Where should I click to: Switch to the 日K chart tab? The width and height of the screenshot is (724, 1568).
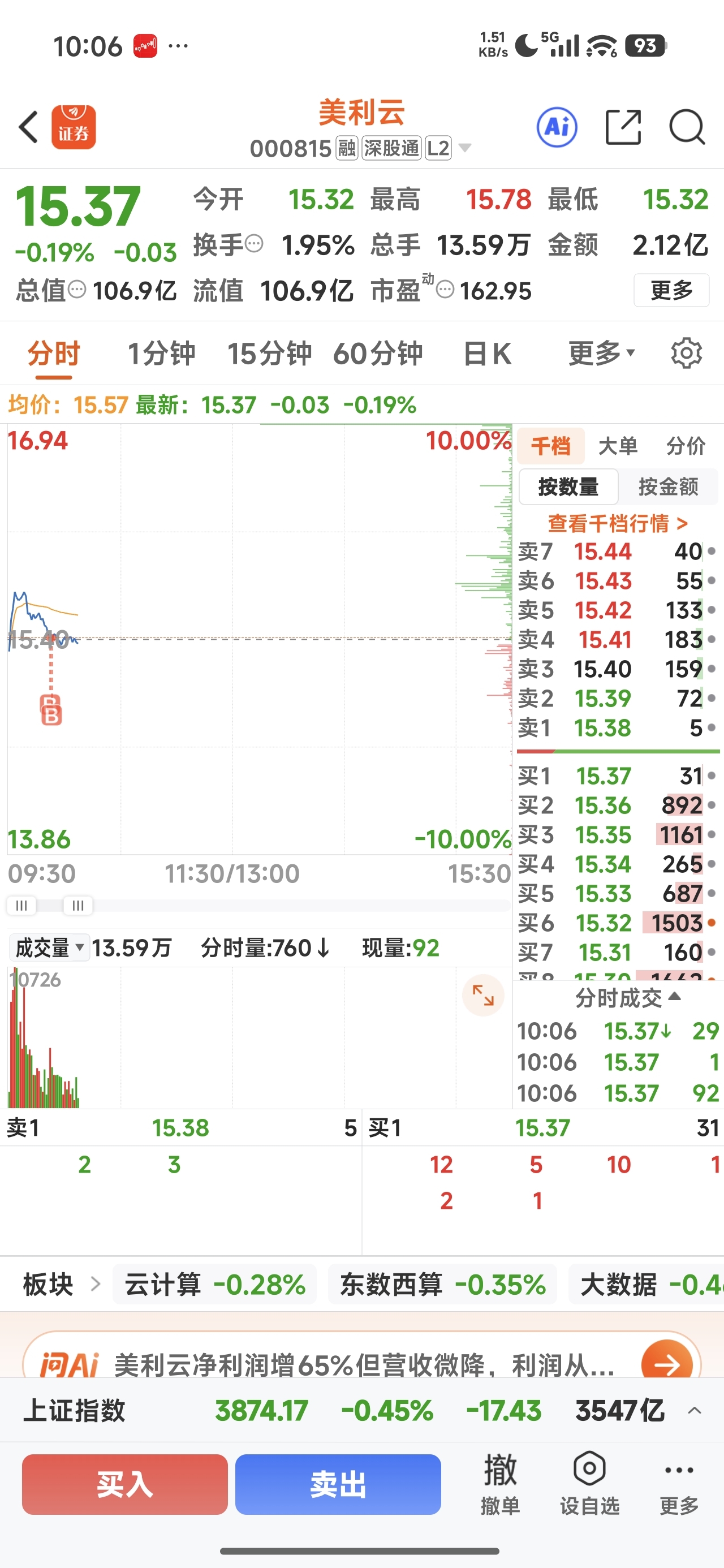point(487,354)
